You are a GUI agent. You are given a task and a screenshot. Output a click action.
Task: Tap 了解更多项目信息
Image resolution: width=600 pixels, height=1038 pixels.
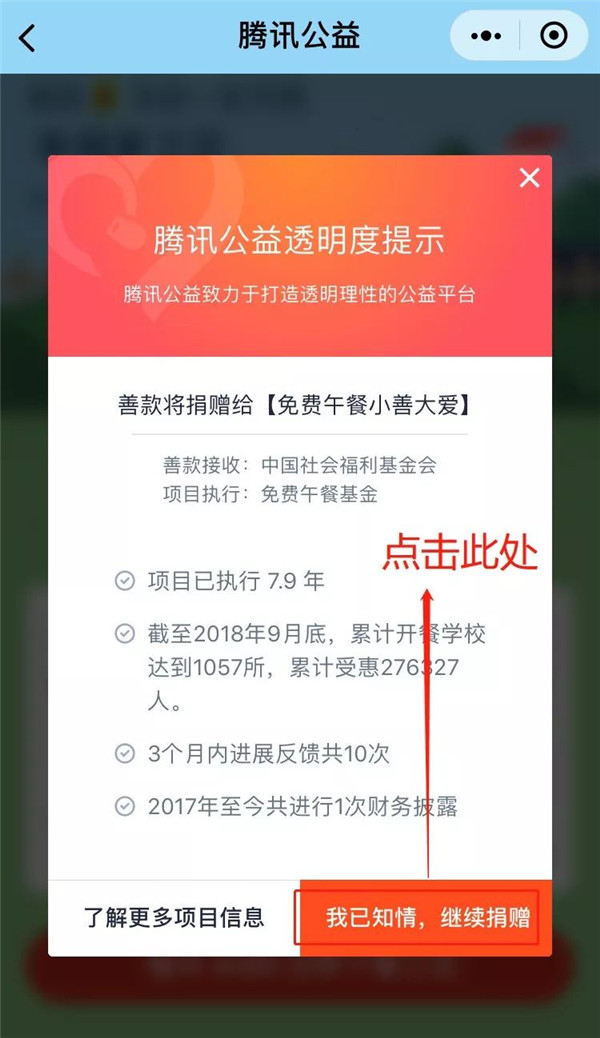(x=173, y=917)
